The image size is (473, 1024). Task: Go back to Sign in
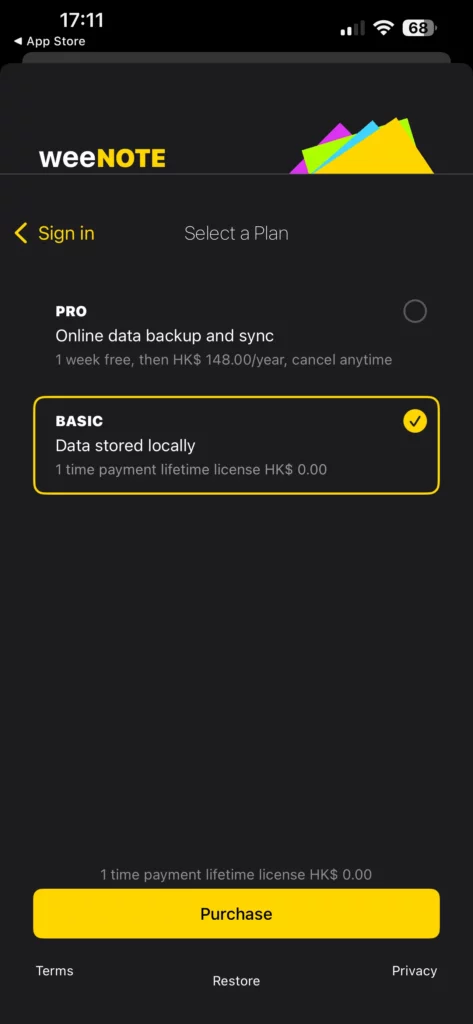pos(54,233)
